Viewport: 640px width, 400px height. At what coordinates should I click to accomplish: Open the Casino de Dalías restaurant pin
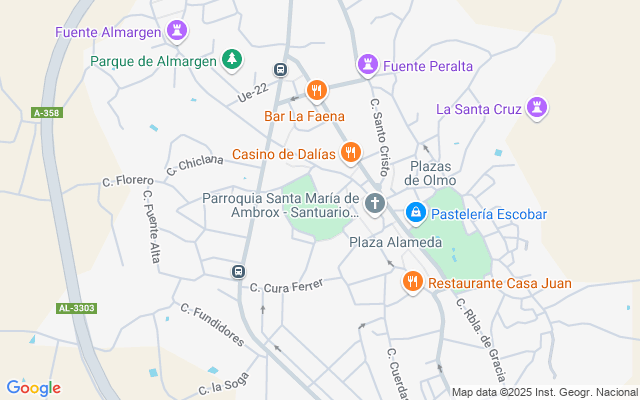tap(350, 153)
